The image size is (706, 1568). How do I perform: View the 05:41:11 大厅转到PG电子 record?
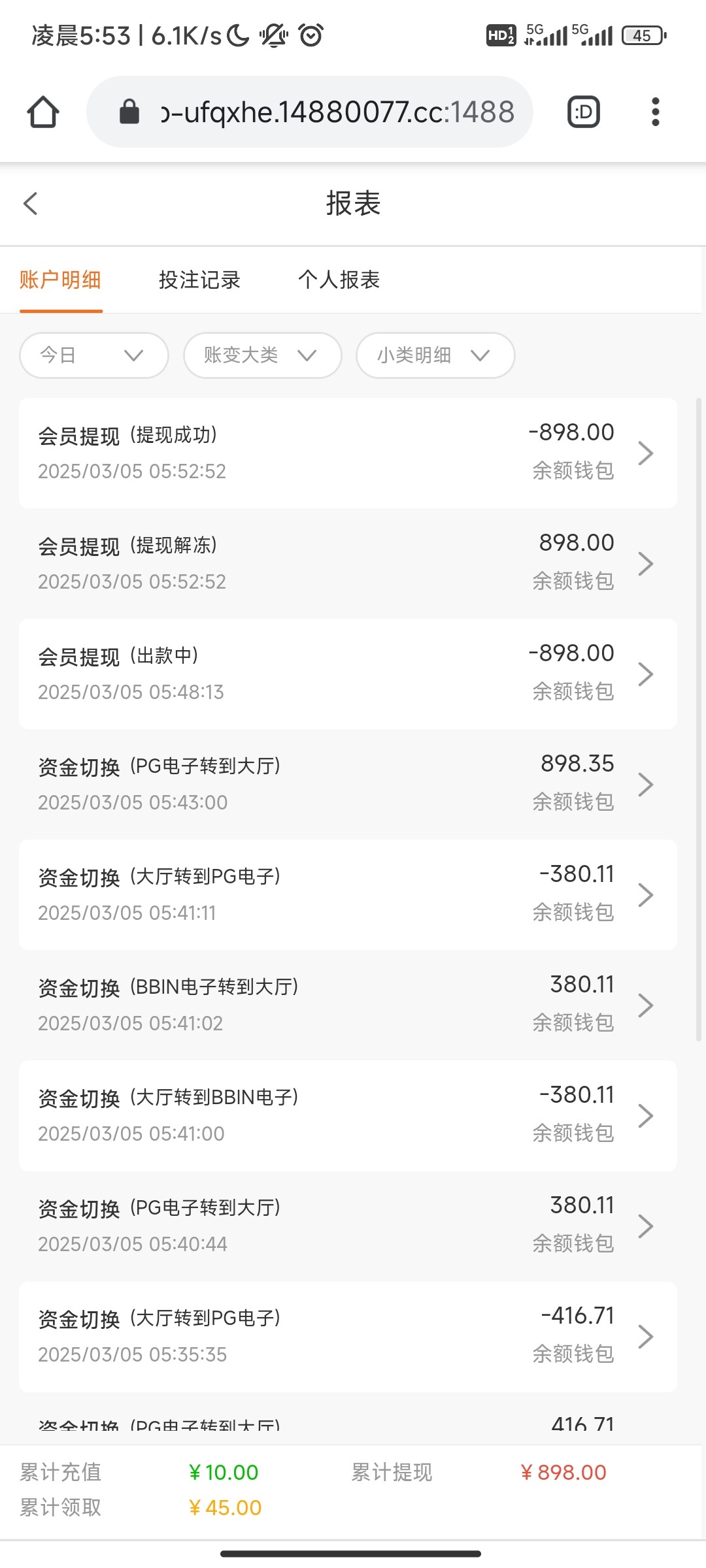click(x=348, y=894)
